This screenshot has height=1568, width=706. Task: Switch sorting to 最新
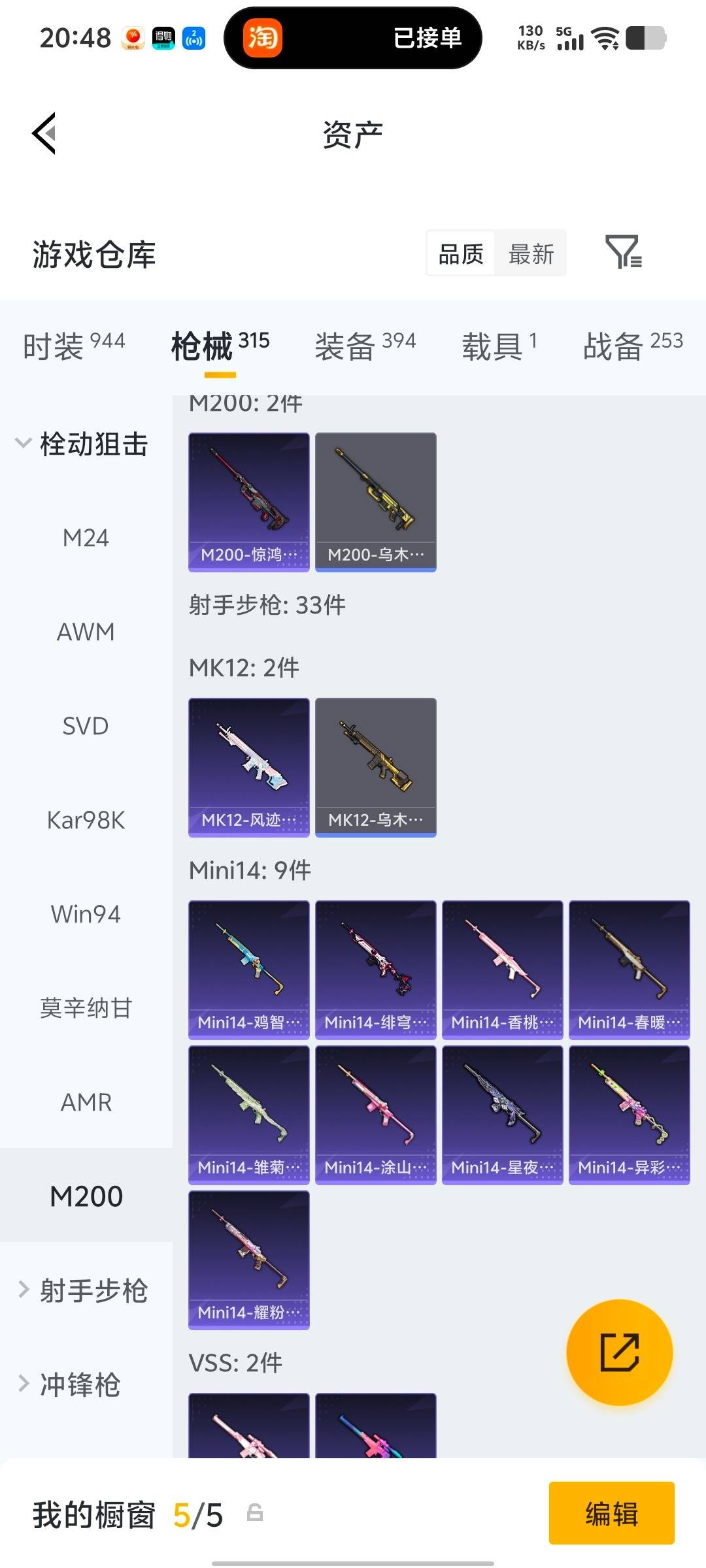[531, 253]
